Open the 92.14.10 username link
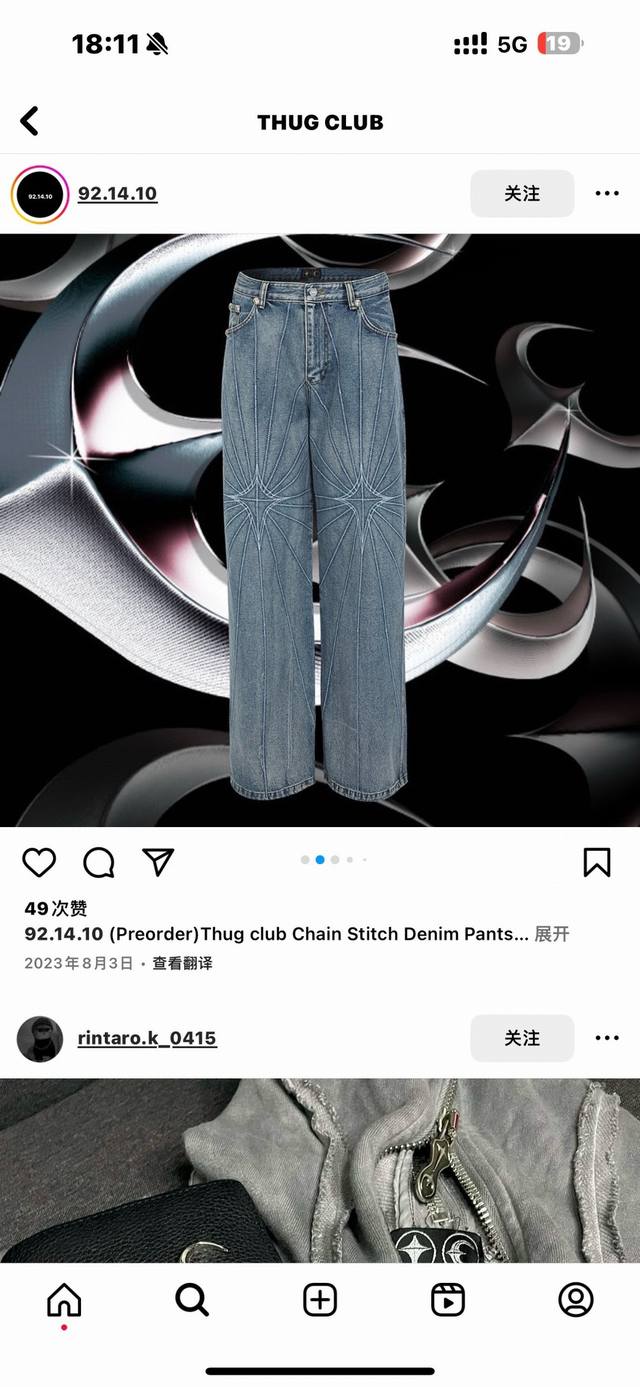The height and width of the screenshot is (1387, 640). click(x=118, y=194)
